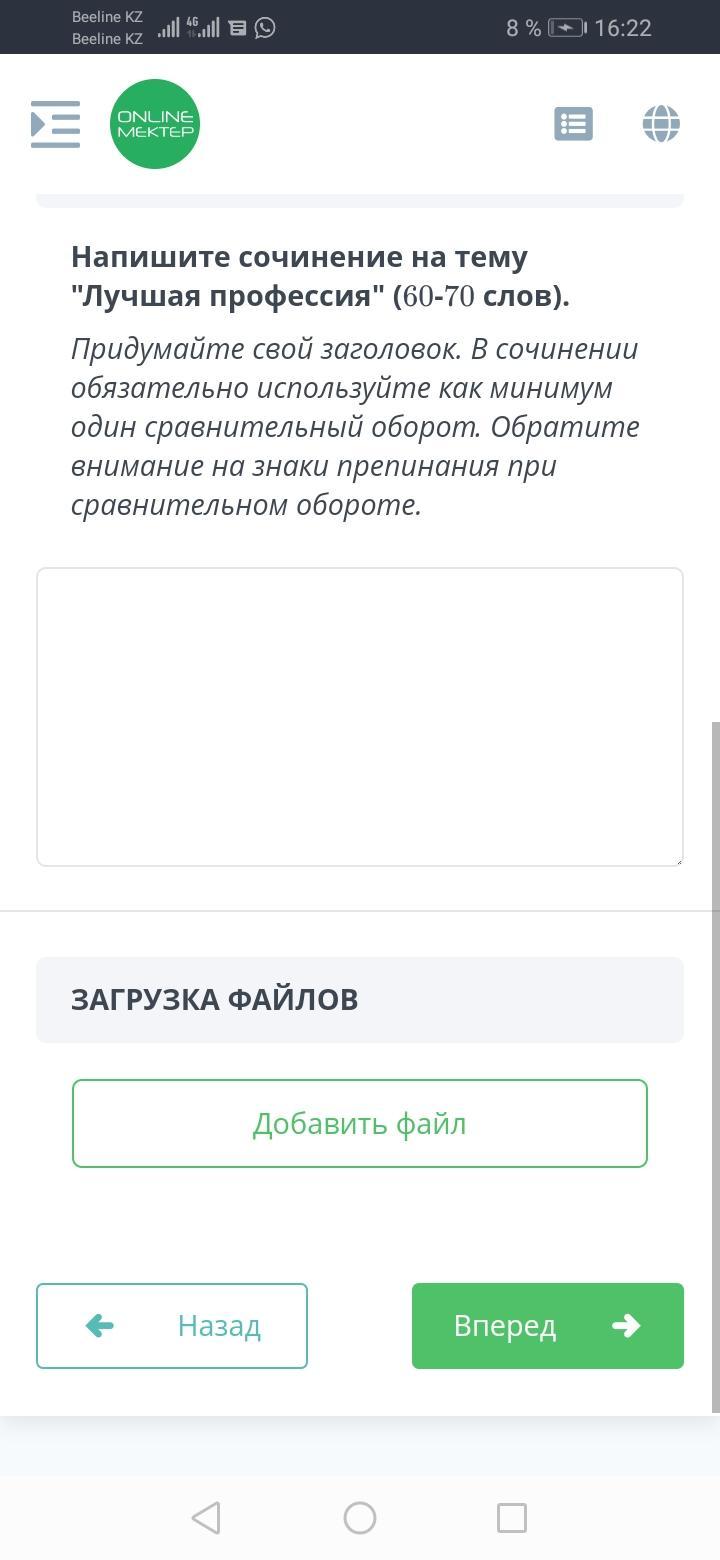Go back with the Назад button

coord(172,1325)
